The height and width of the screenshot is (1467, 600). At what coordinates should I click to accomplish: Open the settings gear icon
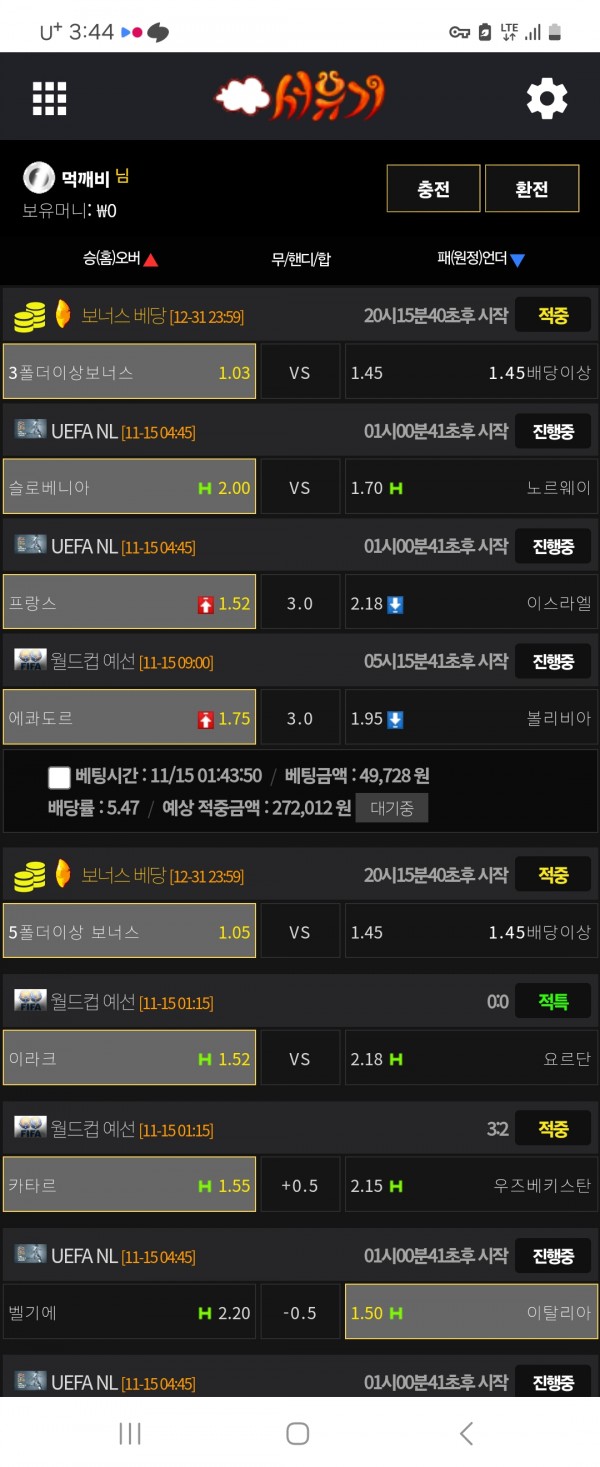point(547,98)
